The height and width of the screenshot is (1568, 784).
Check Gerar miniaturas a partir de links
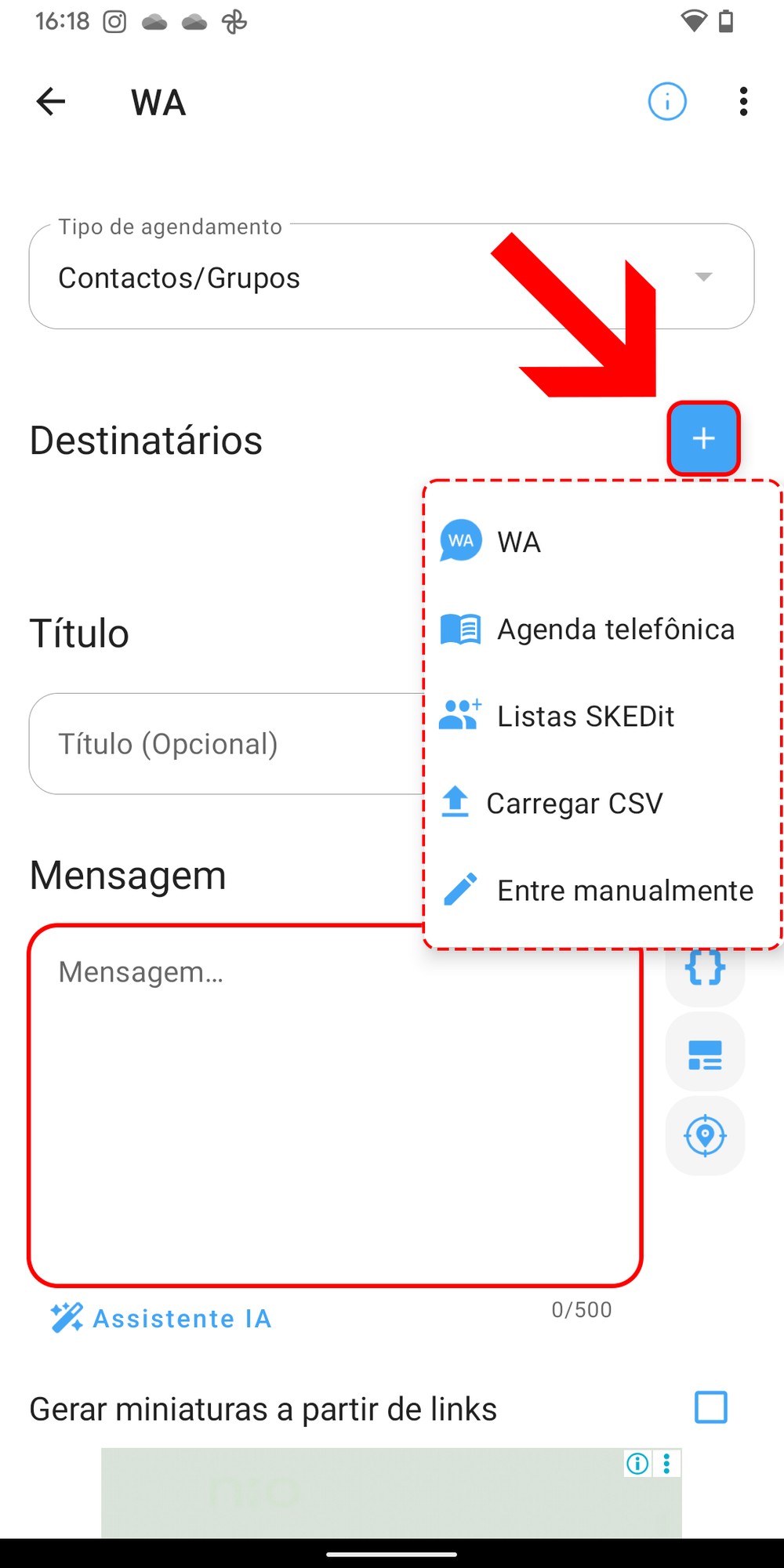[711, 1407]
